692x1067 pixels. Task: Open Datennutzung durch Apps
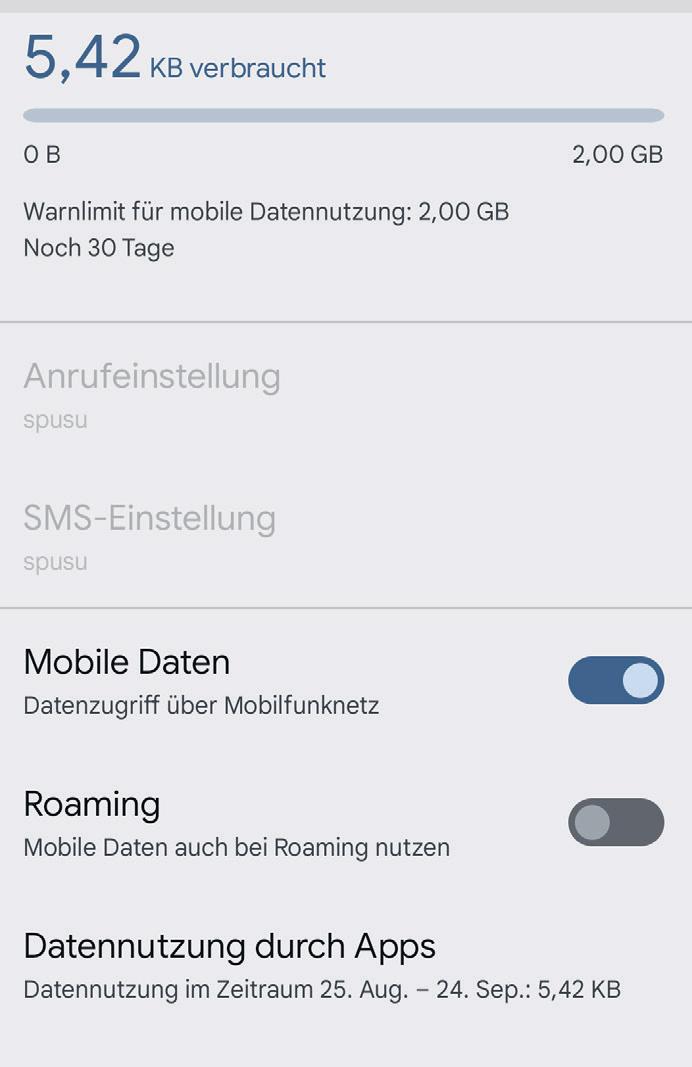[320, 965]
